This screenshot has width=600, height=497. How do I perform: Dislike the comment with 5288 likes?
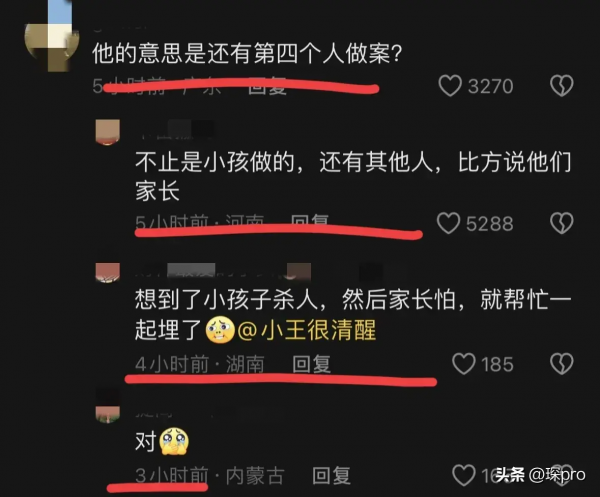click(x=565, y=222)
